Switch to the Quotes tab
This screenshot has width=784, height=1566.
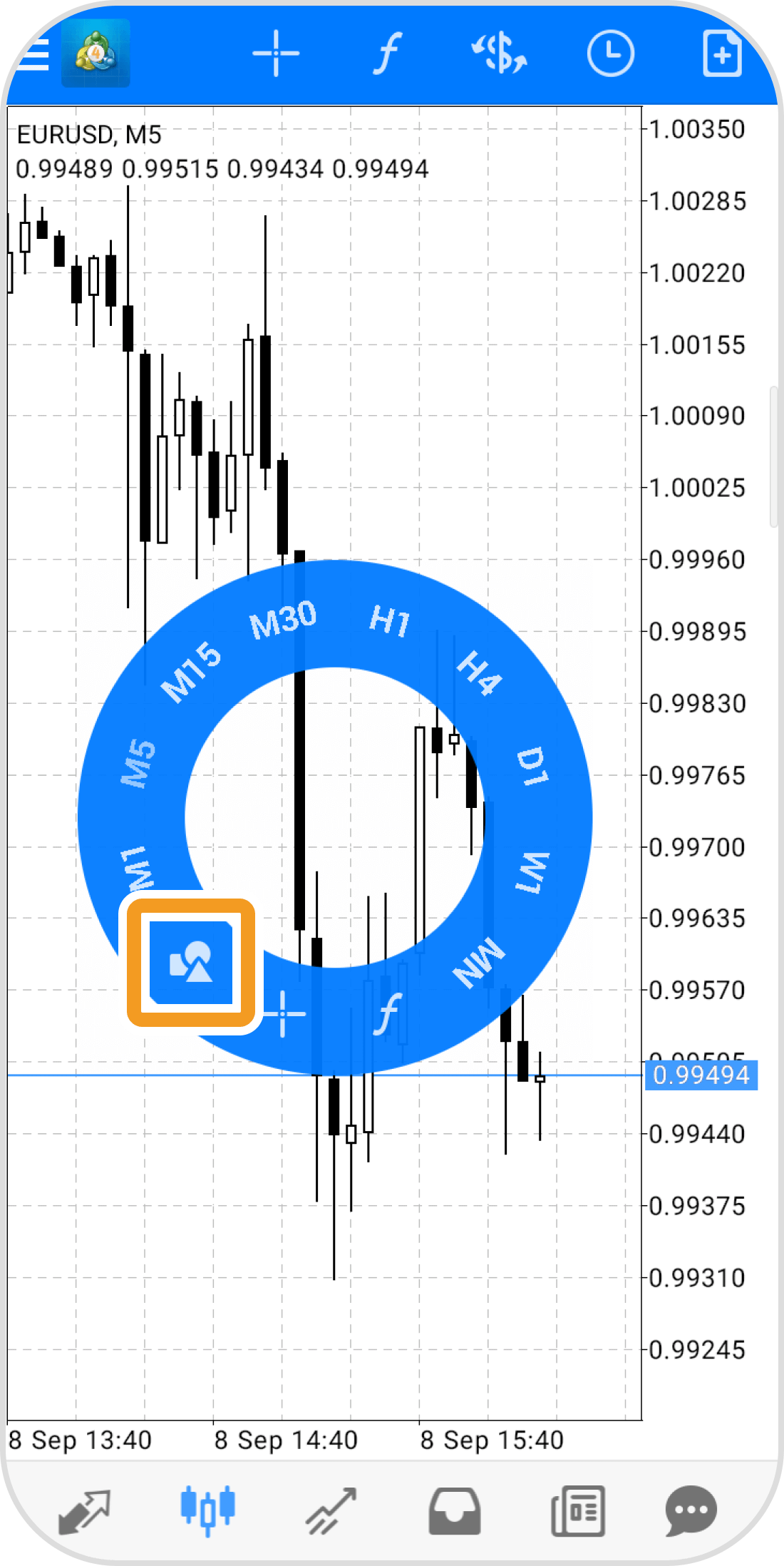point(84,1510)
